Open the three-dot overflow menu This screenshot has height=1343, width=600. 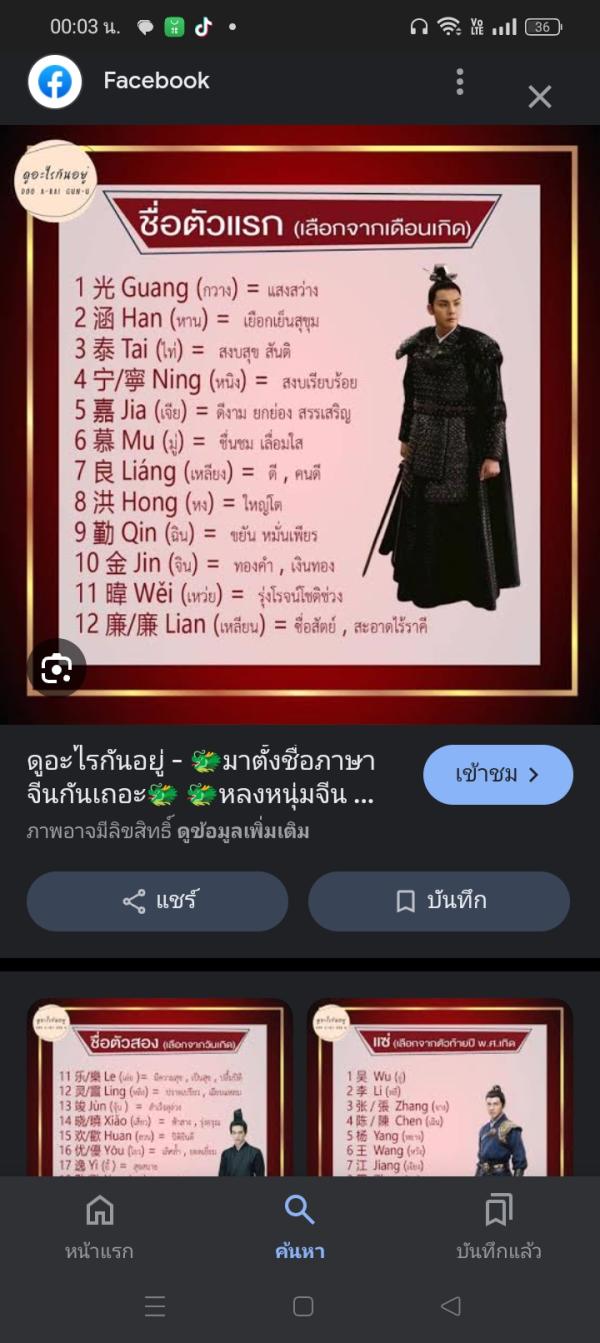(459, 82)
